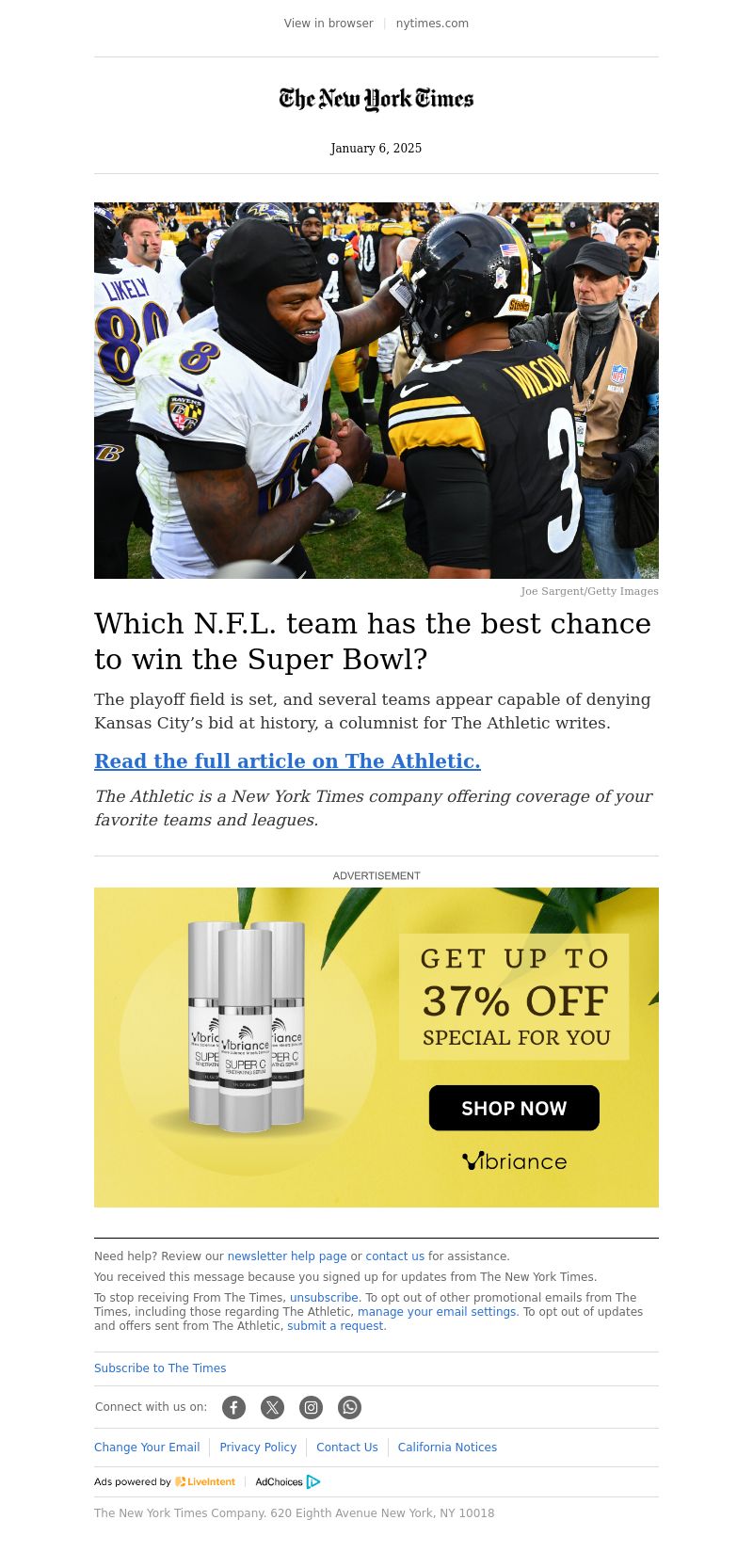The width and height of the screenshot is (753, 1568).
Task: View the Privacy Policy
Action: point(258,1448)
